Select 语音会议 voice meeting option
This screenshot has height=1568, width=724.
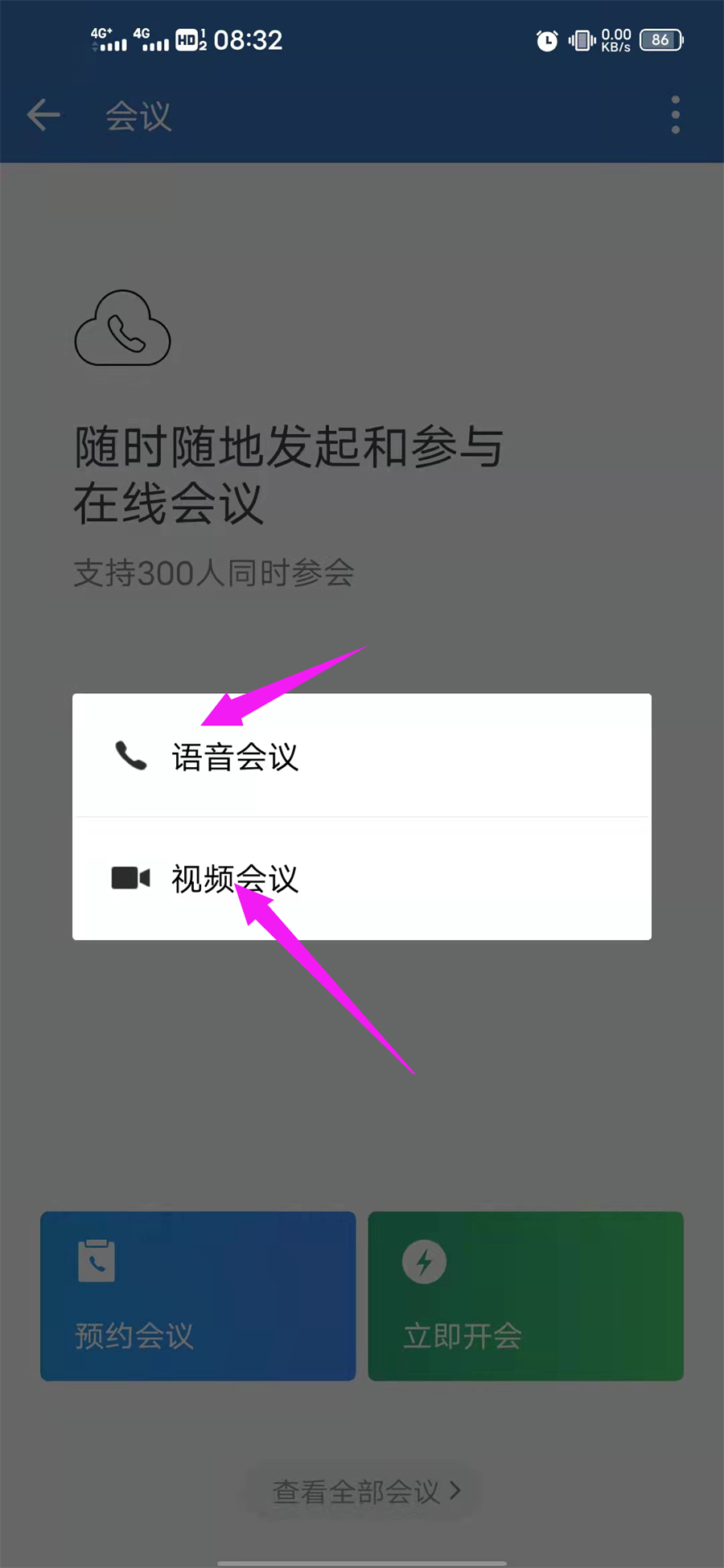(x=233, y=757)
